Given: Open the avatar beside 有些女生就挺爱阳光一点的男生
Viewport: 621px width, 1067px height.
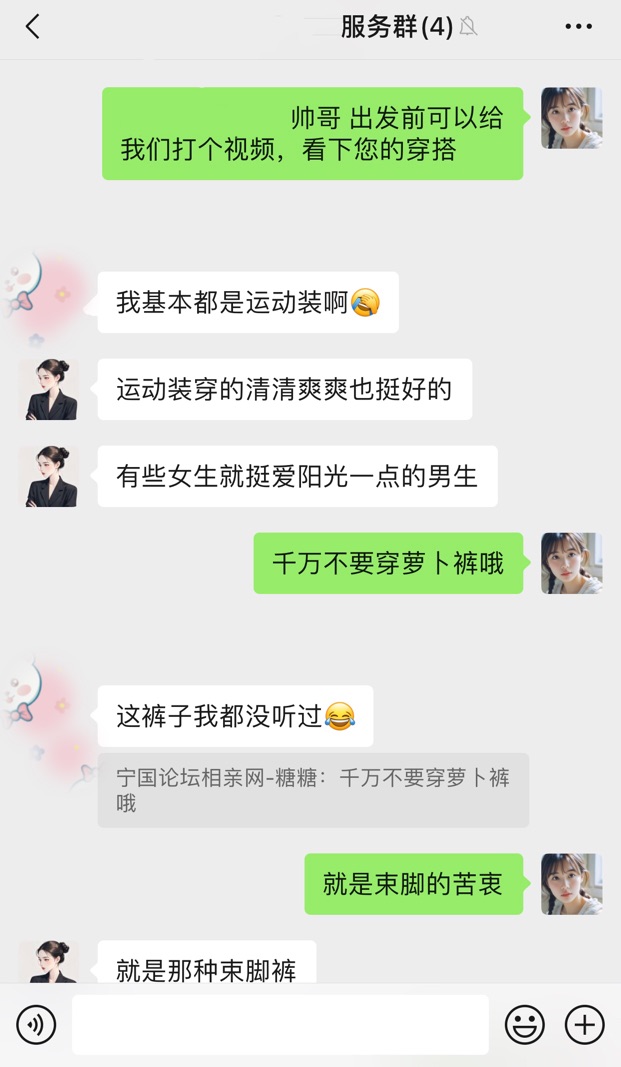Looking at the screenshot, I should (x=48, y=476).
